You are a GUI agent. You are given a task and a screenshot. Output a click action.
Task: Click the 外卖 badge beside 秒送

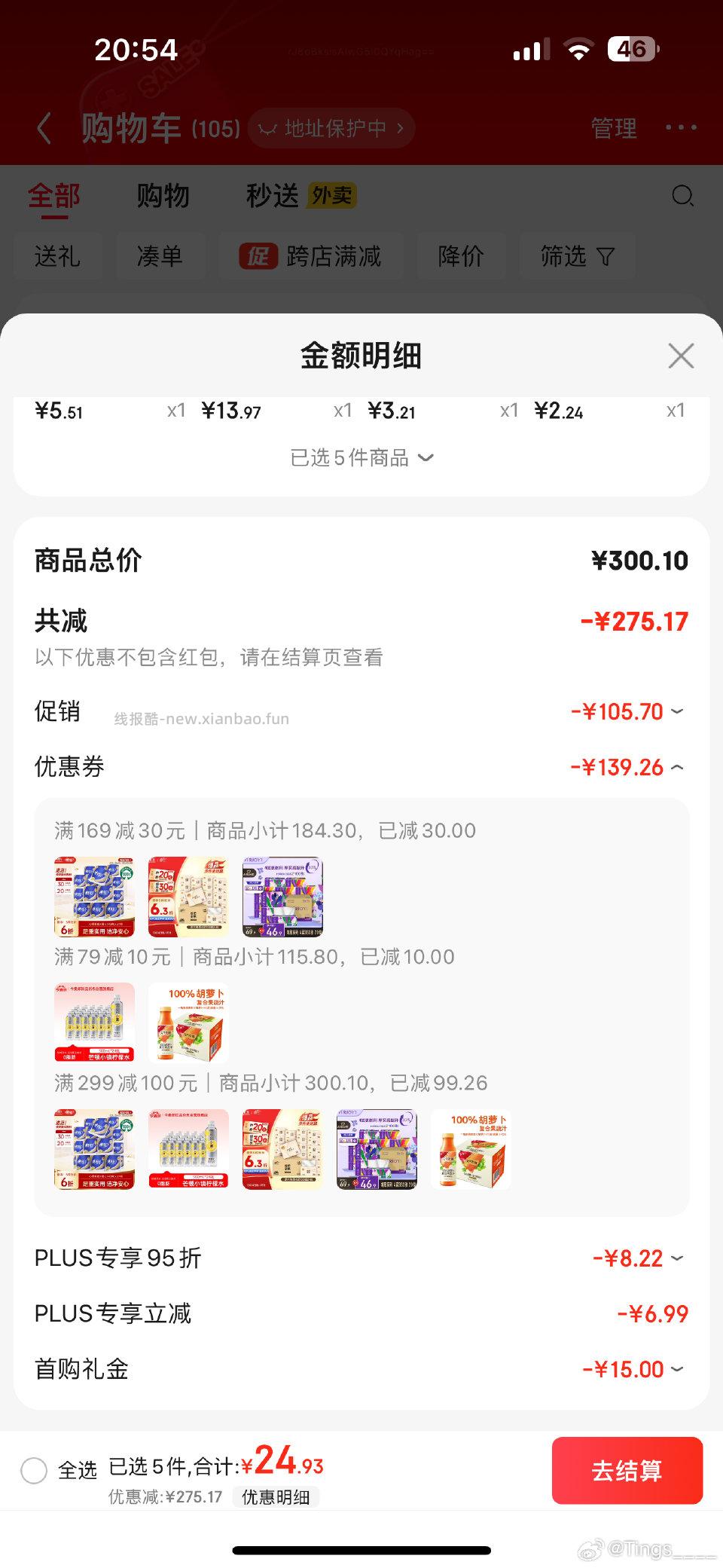(332, 194)
